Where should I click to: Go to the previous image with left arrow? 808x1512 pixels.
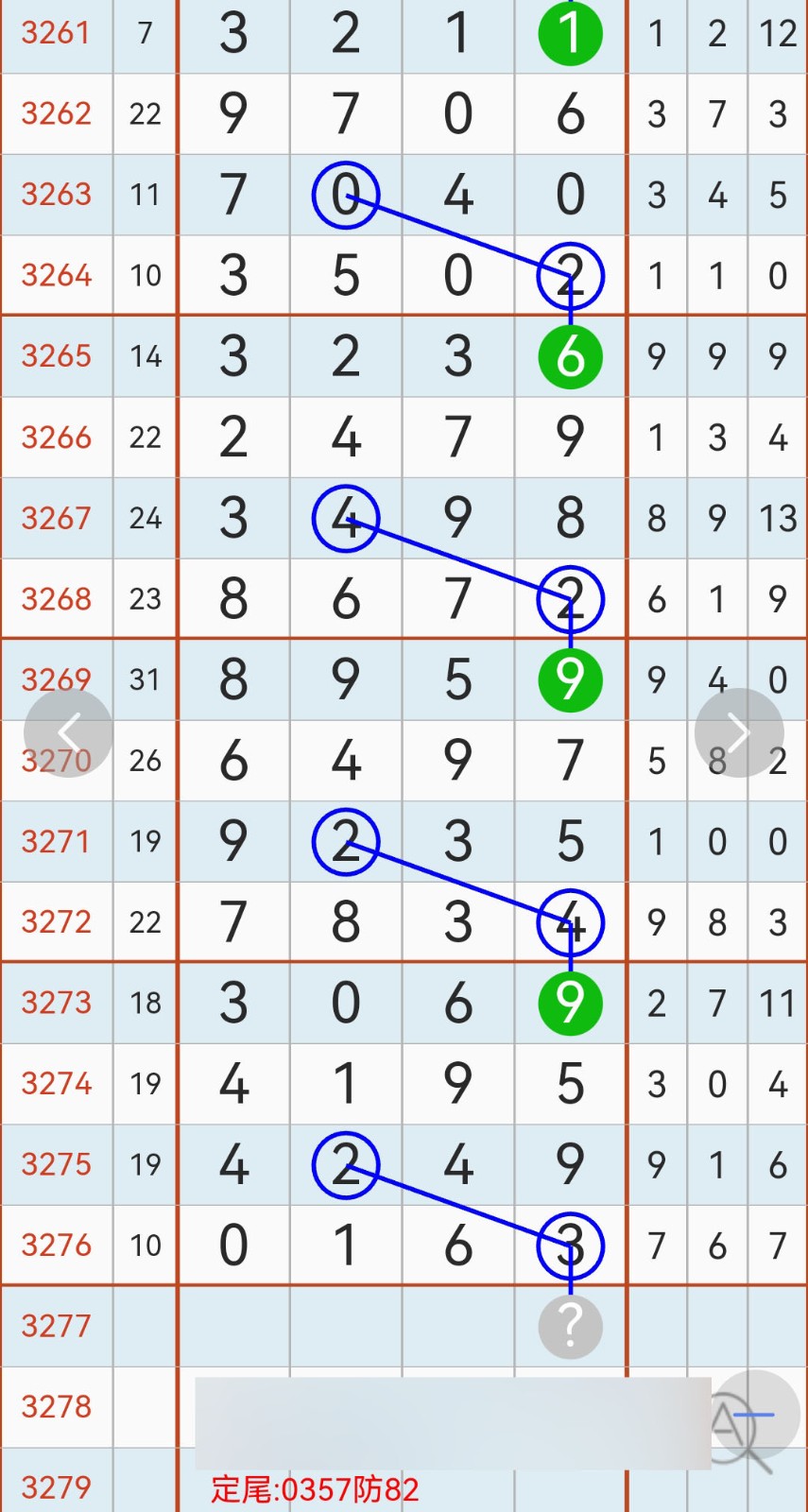pyautogui.click(x=68, y=733)
